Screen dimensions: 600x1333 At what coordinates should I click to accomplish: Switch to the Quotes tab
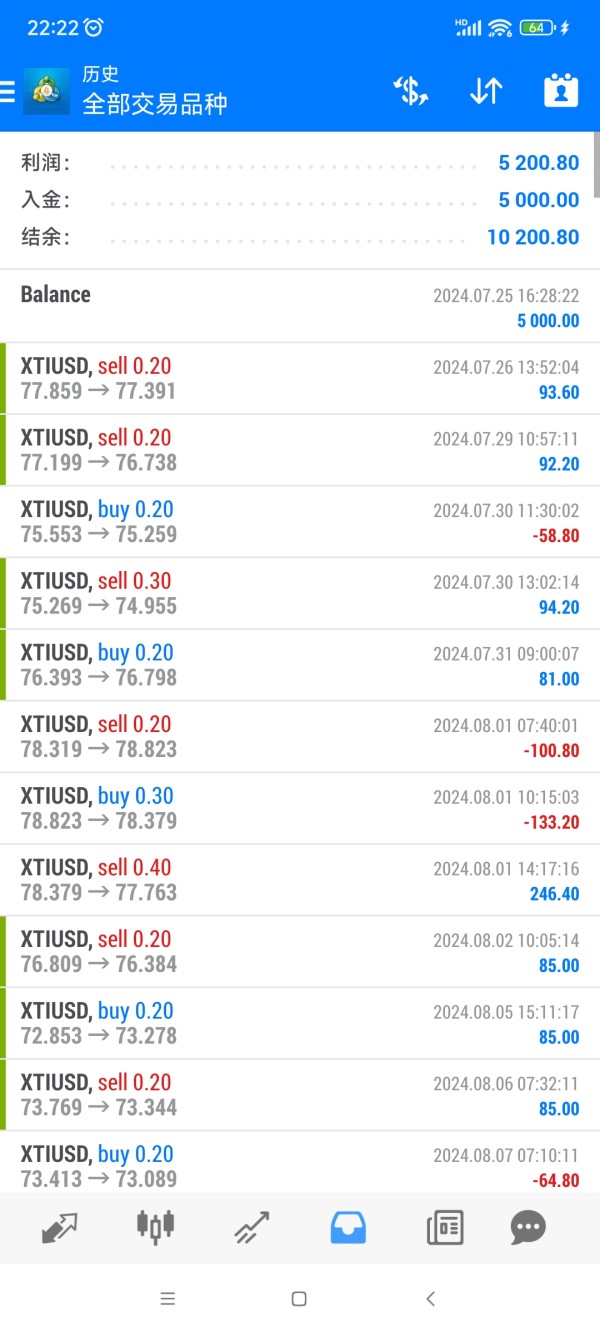[60, 1226]
